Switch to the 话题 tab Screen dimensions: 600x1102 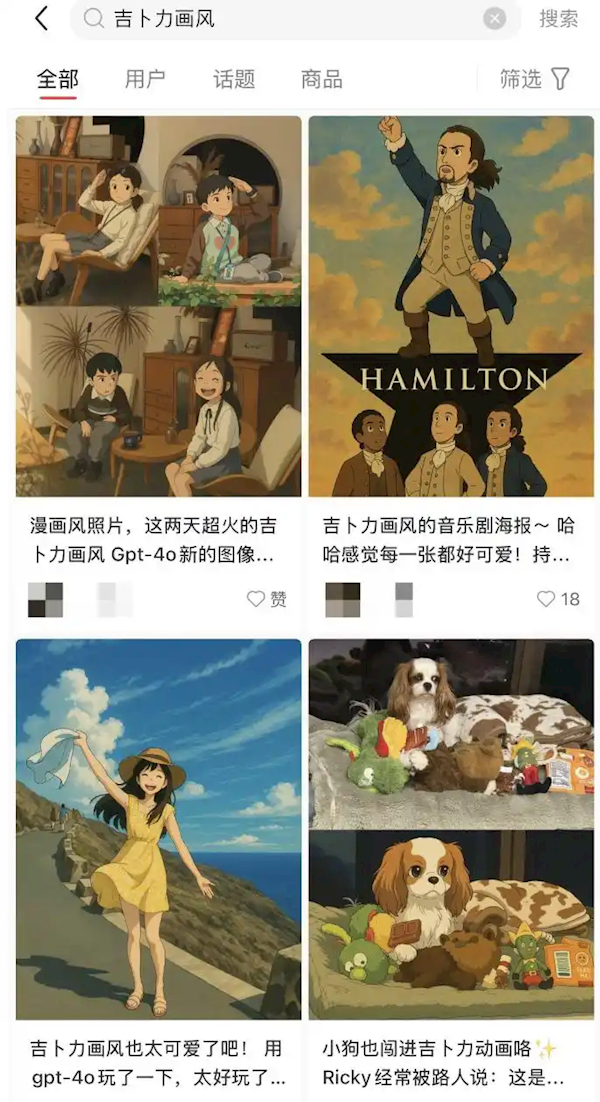pyautogui.click(x=234, y=79)
